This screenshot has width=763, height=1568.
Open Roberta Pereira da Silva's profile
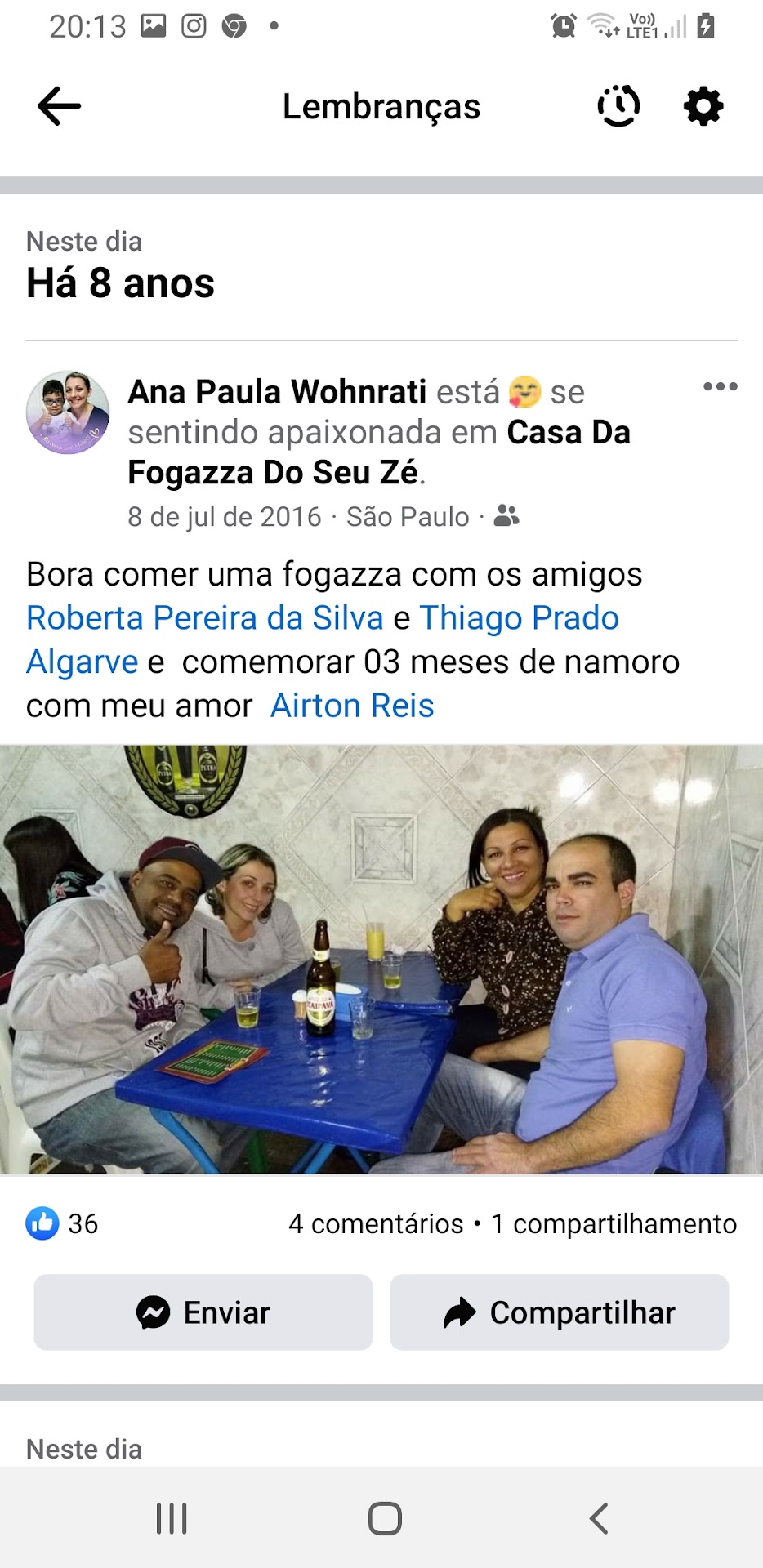(204, 618)
